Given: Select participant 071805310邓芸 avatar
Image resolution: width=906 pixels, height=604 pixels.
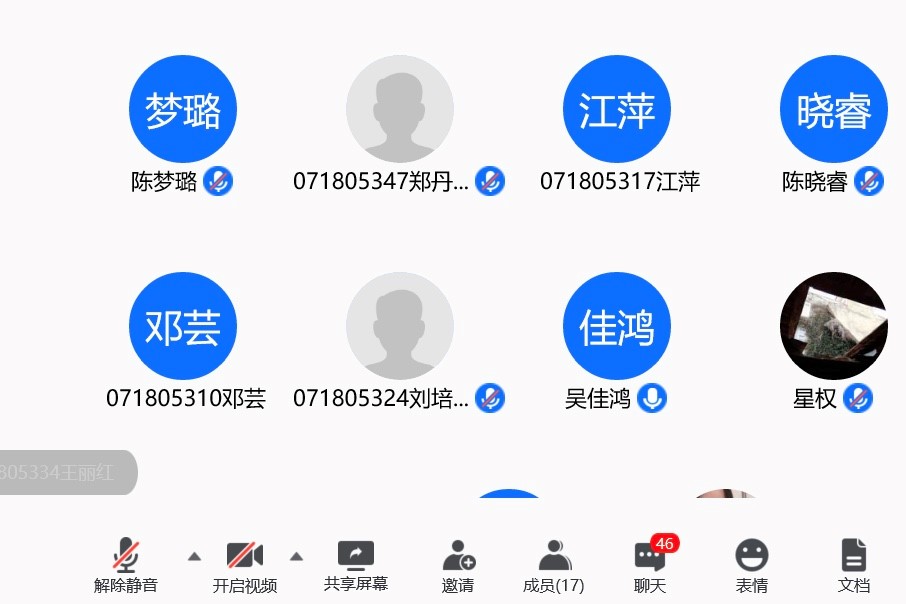Looking at the screenshot, I should click(183, 326).
